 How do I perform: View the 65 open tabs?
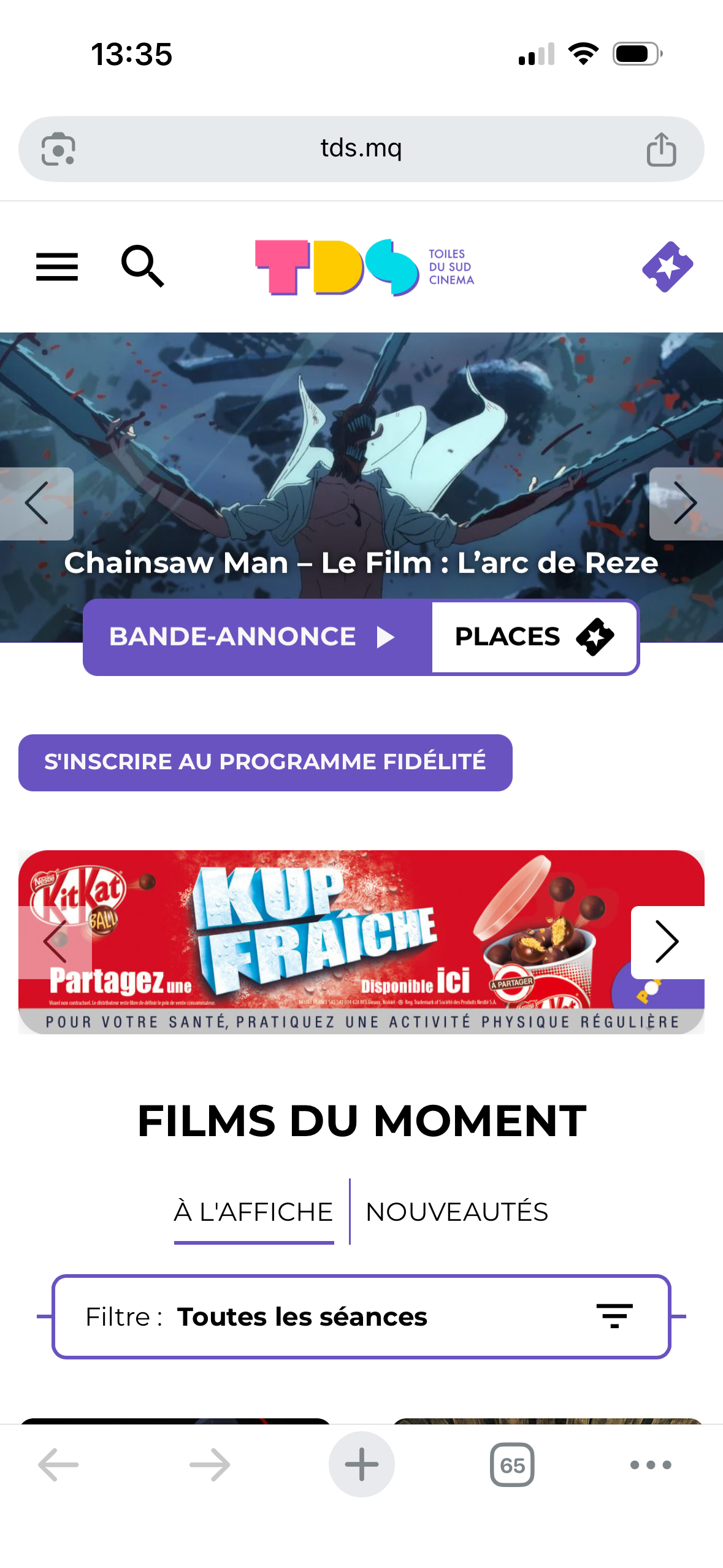tap(512, 1464)
